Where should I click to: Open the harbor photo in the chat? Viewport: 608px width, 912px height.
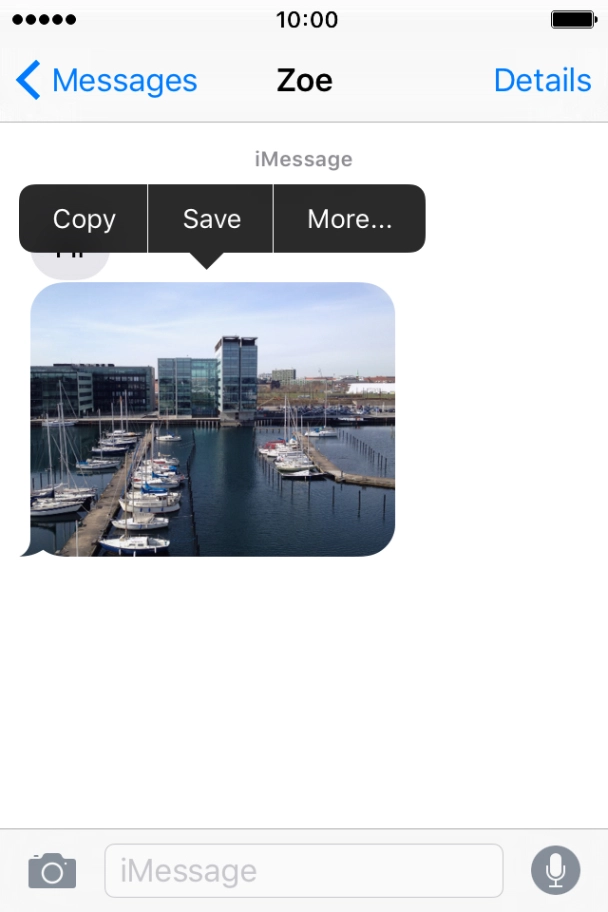pyautogui.click(x=213, y=419)
